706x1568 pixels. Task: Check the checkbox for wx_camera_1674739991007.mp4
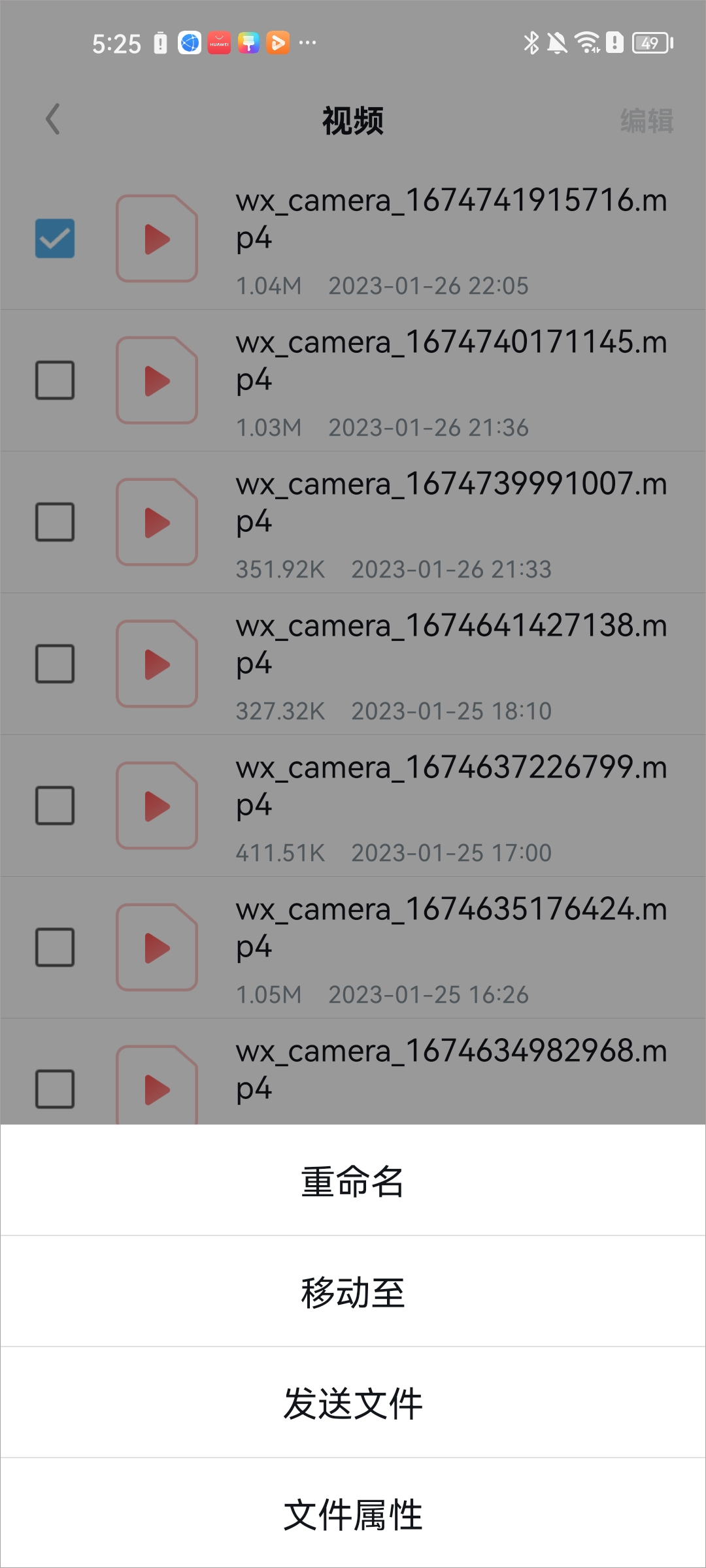[x=56, y=523]
